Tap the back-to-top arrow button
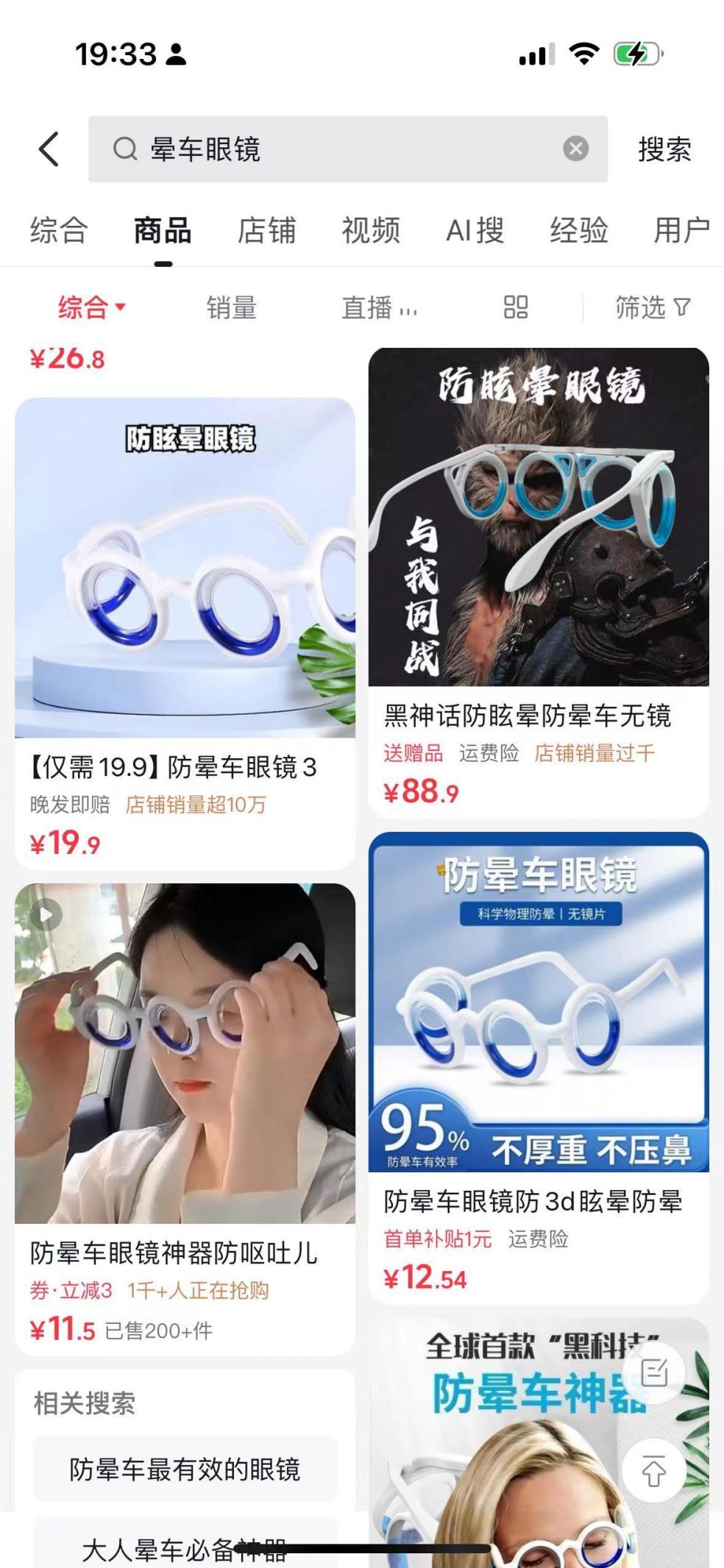724x1568 pixels. (654, 1470)
